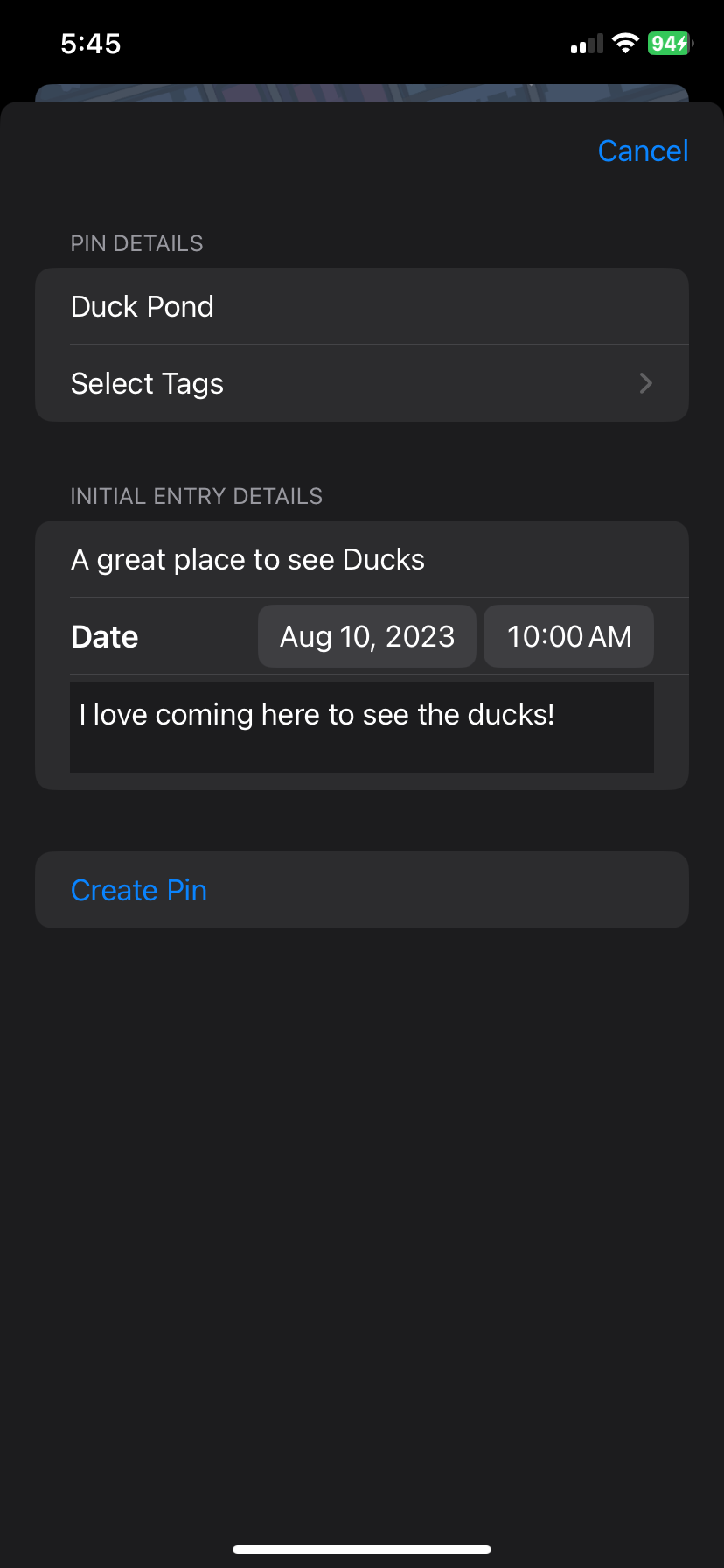The image size is (724, 1568).
Task: Change the 10:00 AM time
Action: [x=569, y=636]
